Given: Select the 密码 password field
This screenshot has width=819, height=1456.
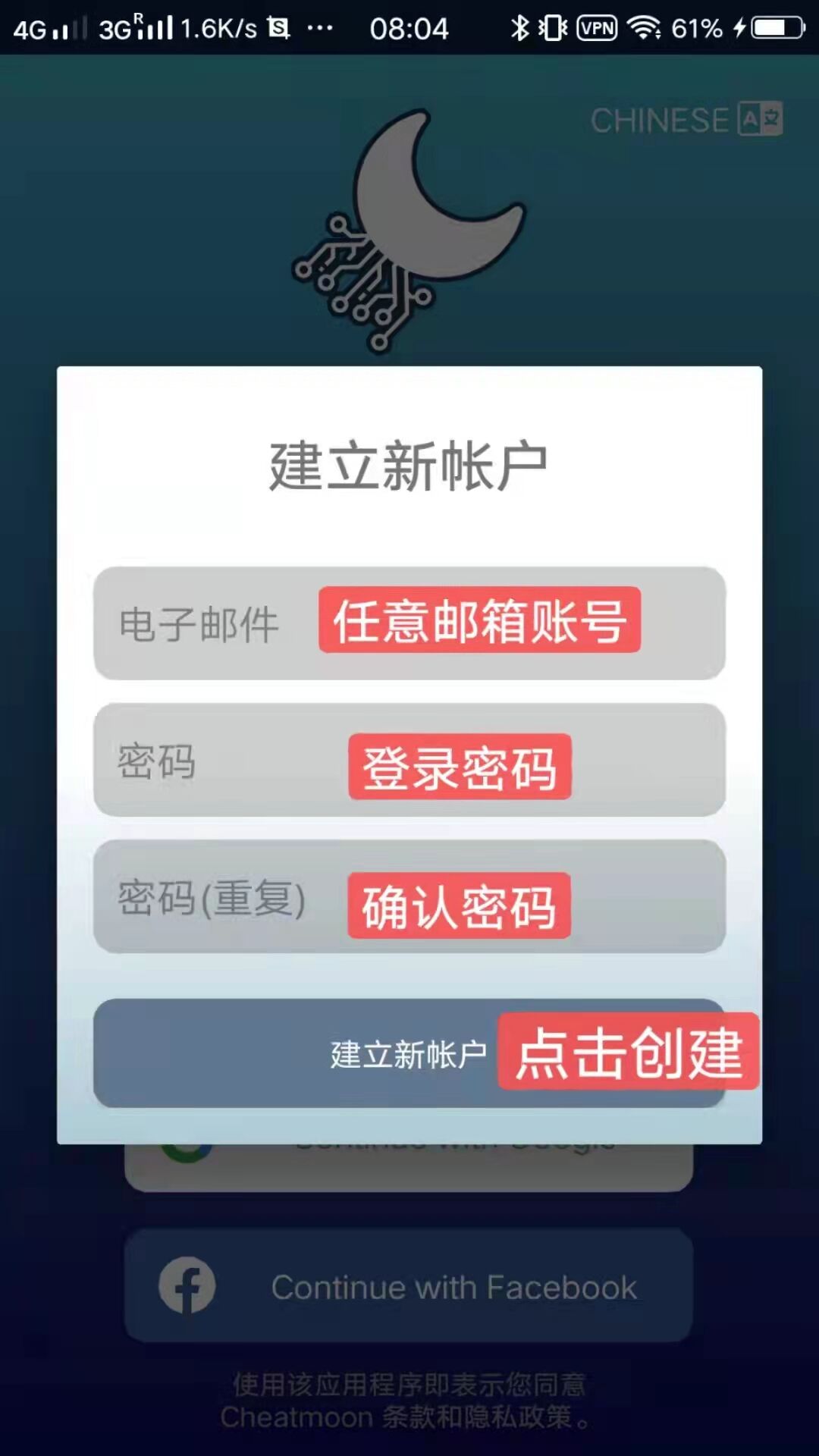Looking at the screenshot, I should [x=409, y=761].
